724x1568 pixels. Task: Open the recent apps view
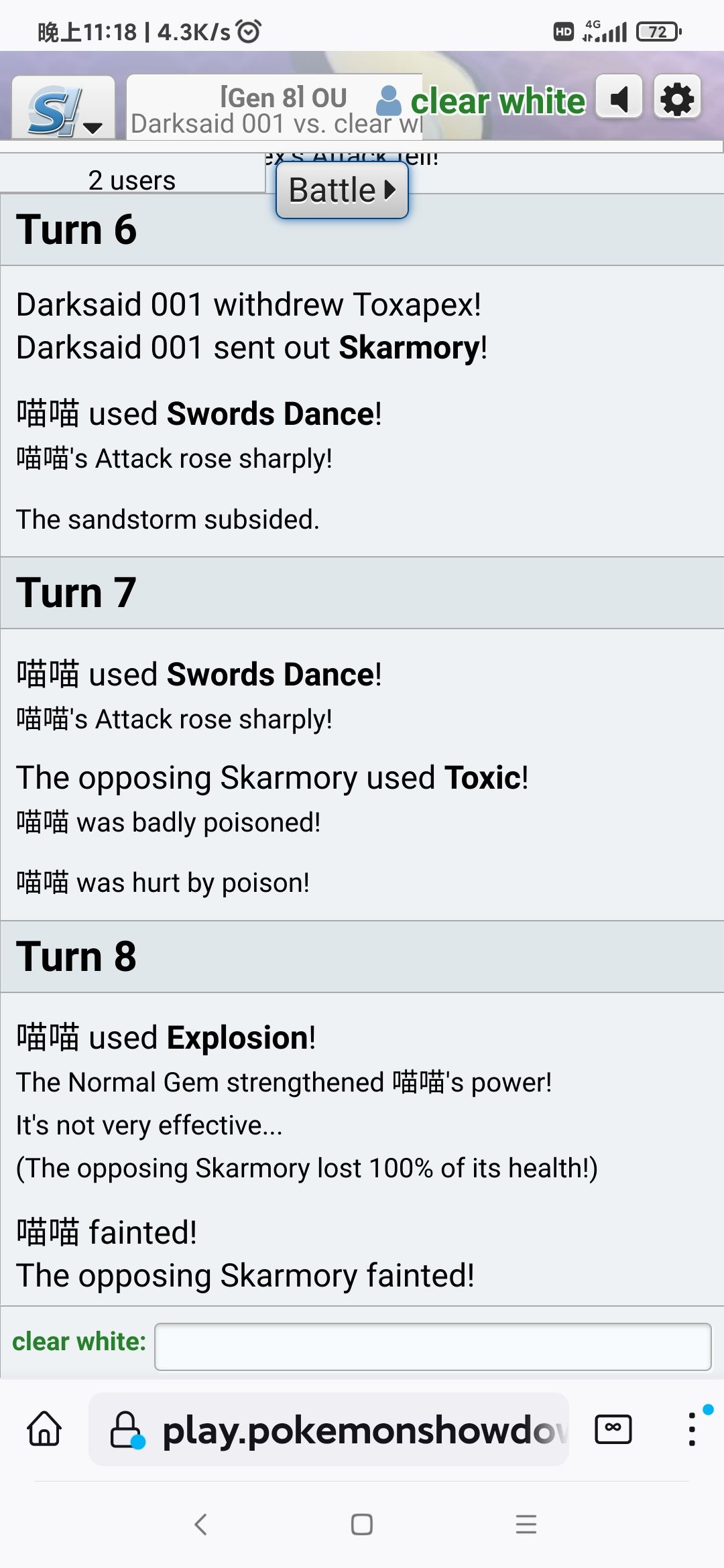[x=526, y=1524]
